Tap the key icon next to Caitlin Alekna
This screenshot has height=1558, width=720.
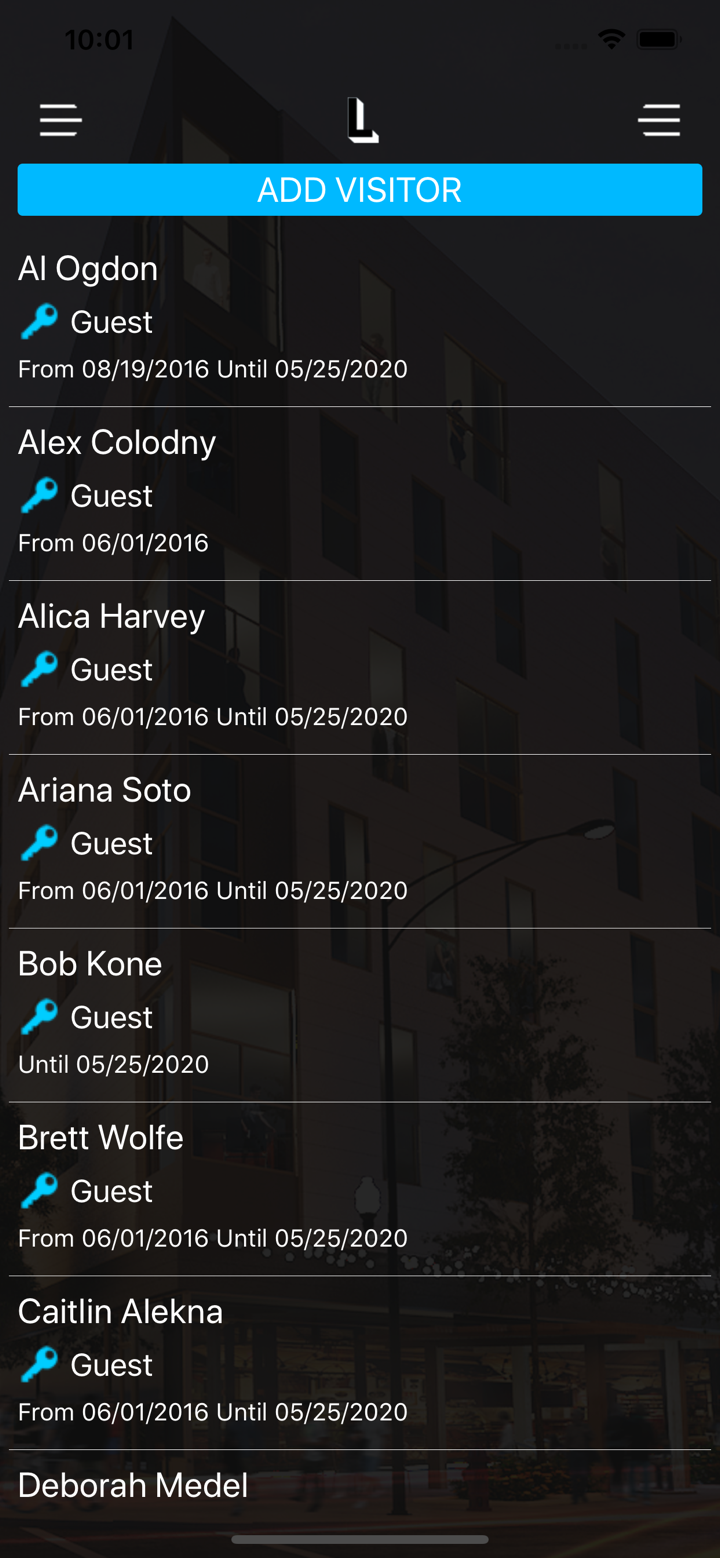click(38, 1364)
